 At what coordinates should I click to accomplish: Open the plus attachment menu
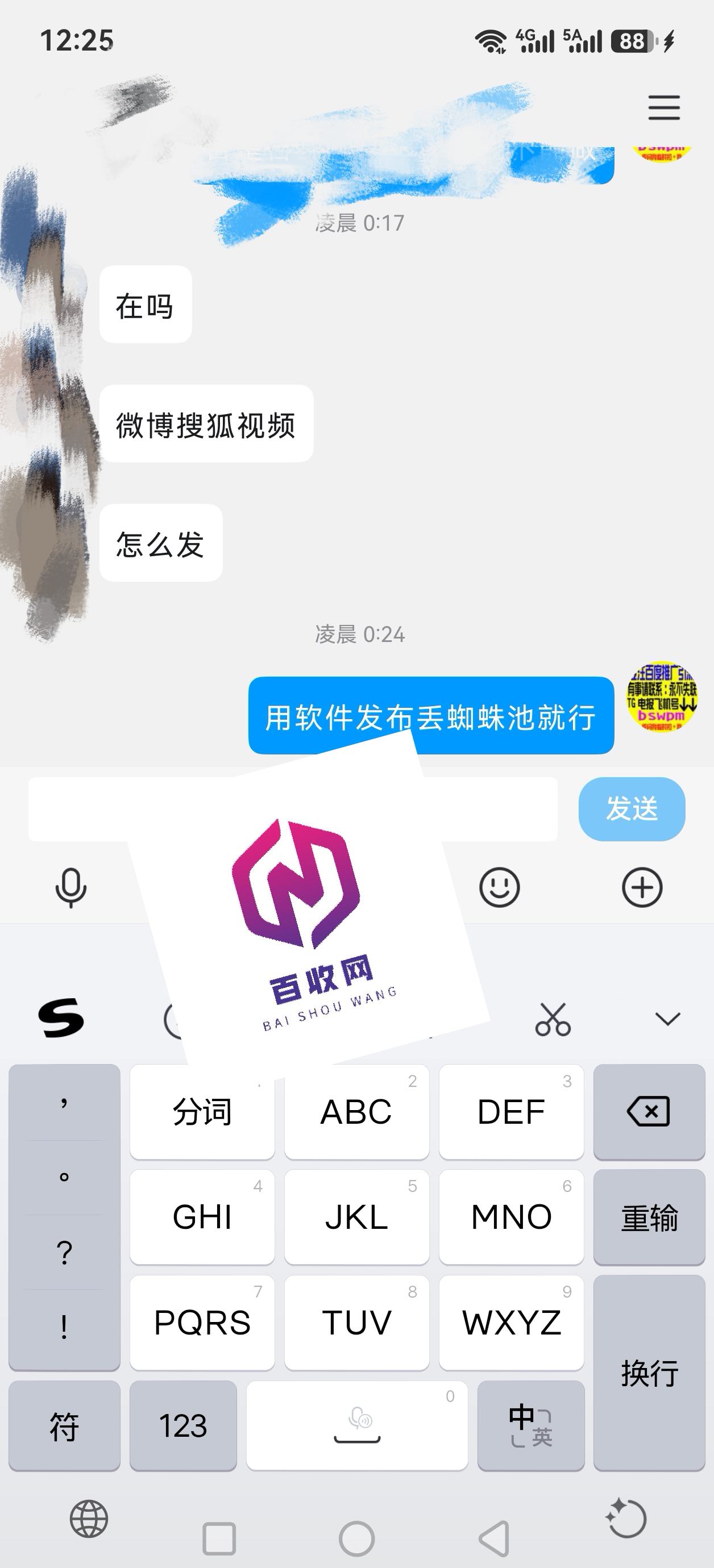[x=642, y=887]
